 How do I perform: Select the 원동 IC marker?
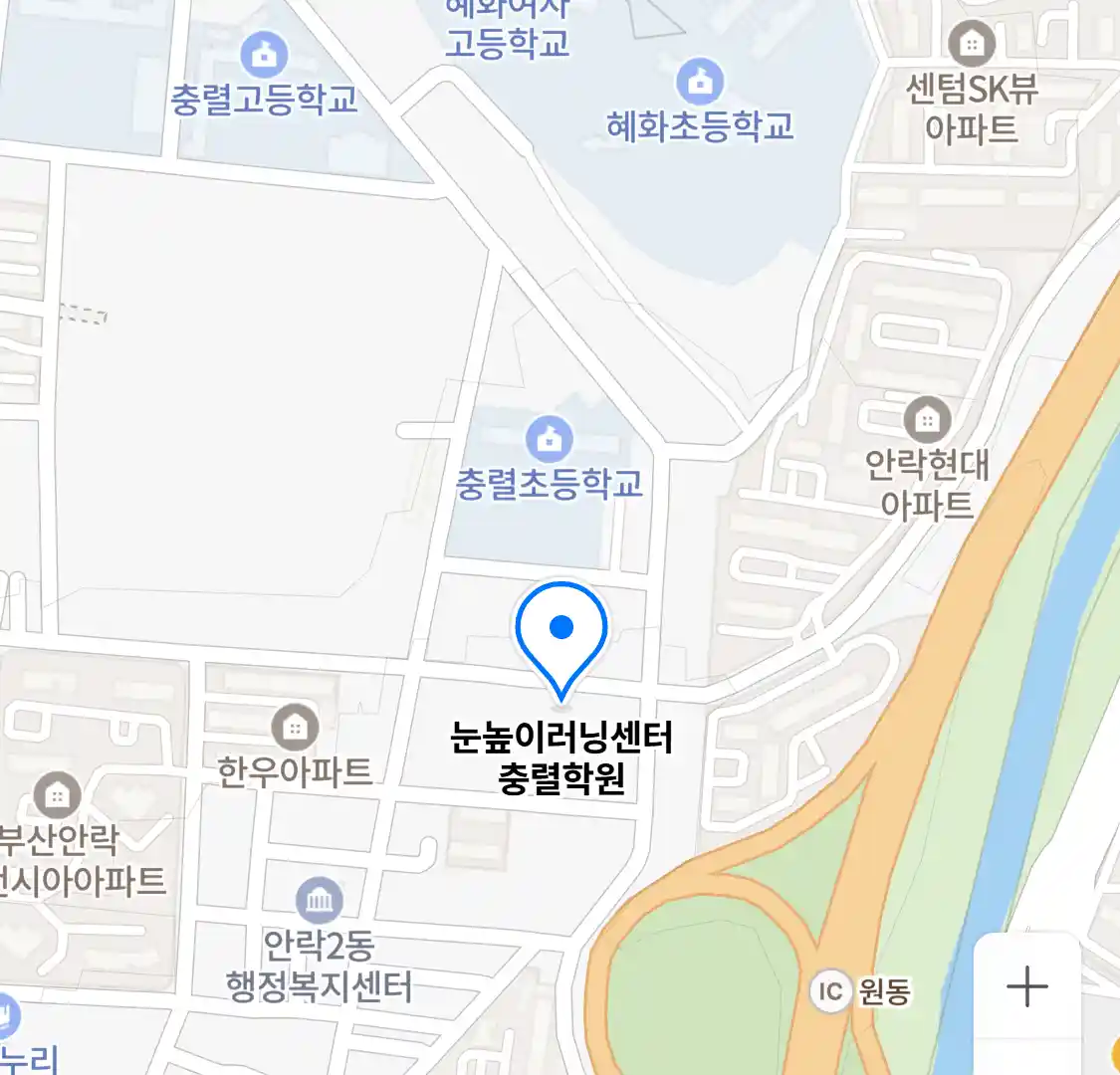click(830, 991)
